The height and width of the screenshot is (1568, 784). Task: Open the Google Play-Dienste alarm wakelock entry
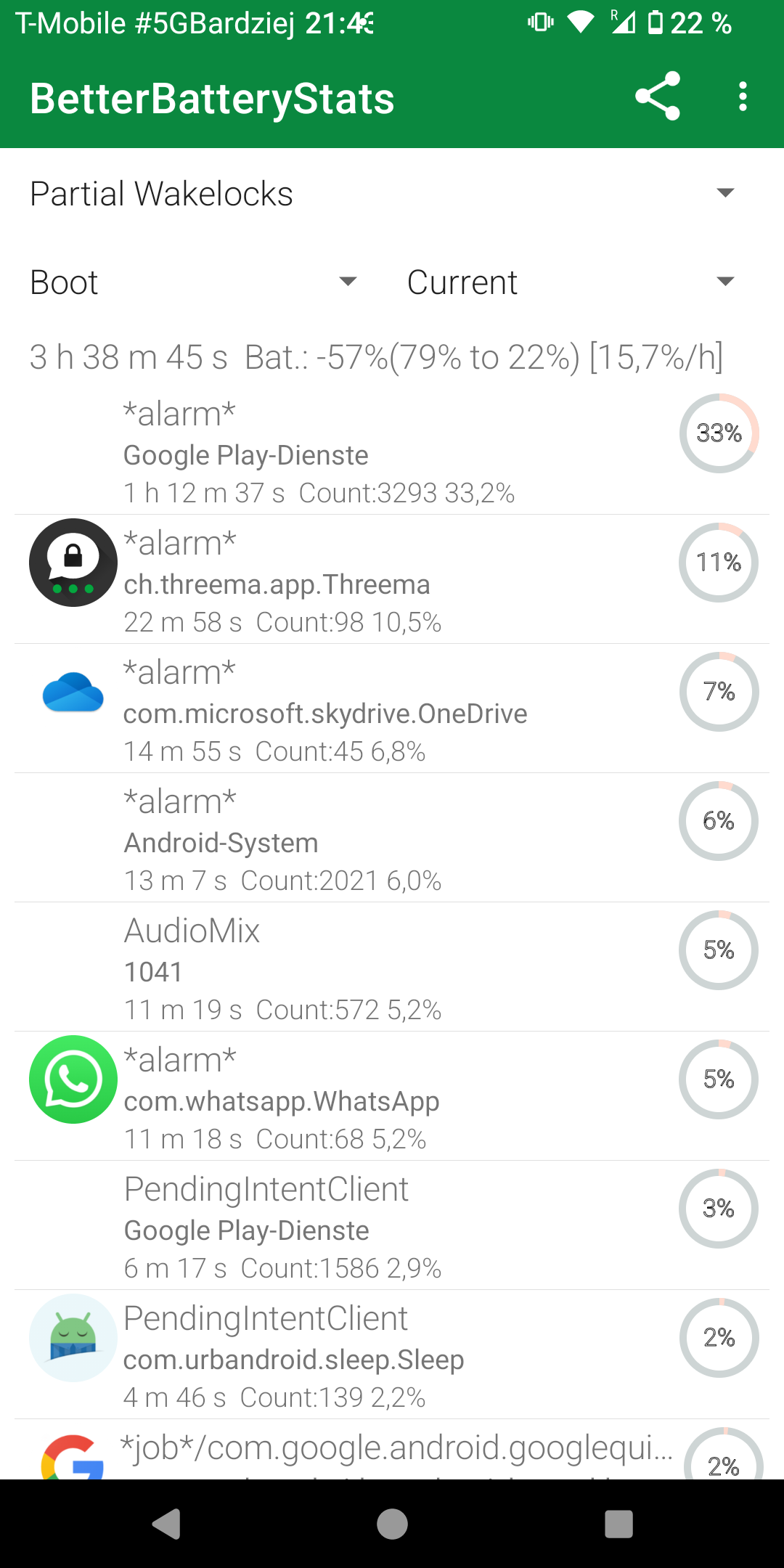(x=392, y=452)
